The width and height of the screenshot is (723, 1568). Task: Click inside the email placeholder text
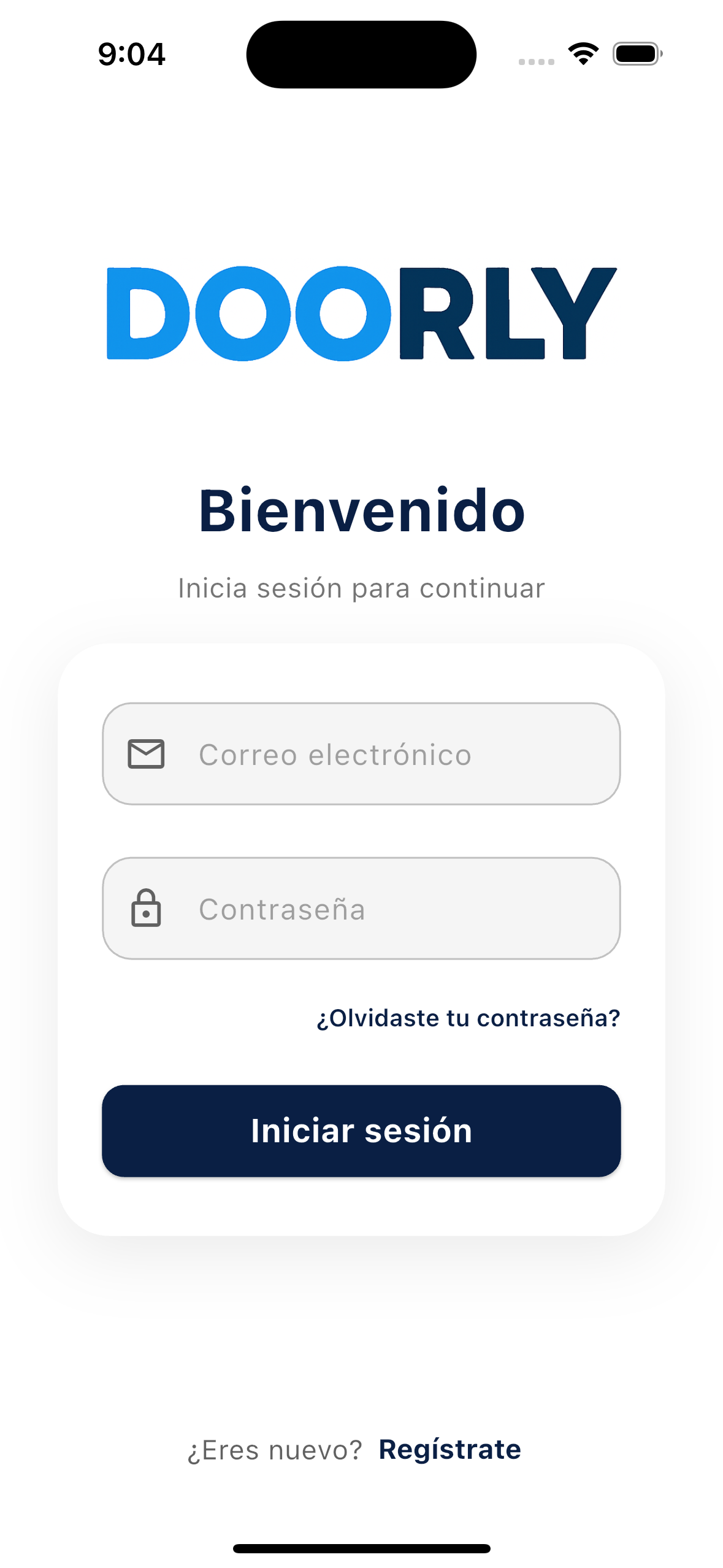[x=335, y=755]
